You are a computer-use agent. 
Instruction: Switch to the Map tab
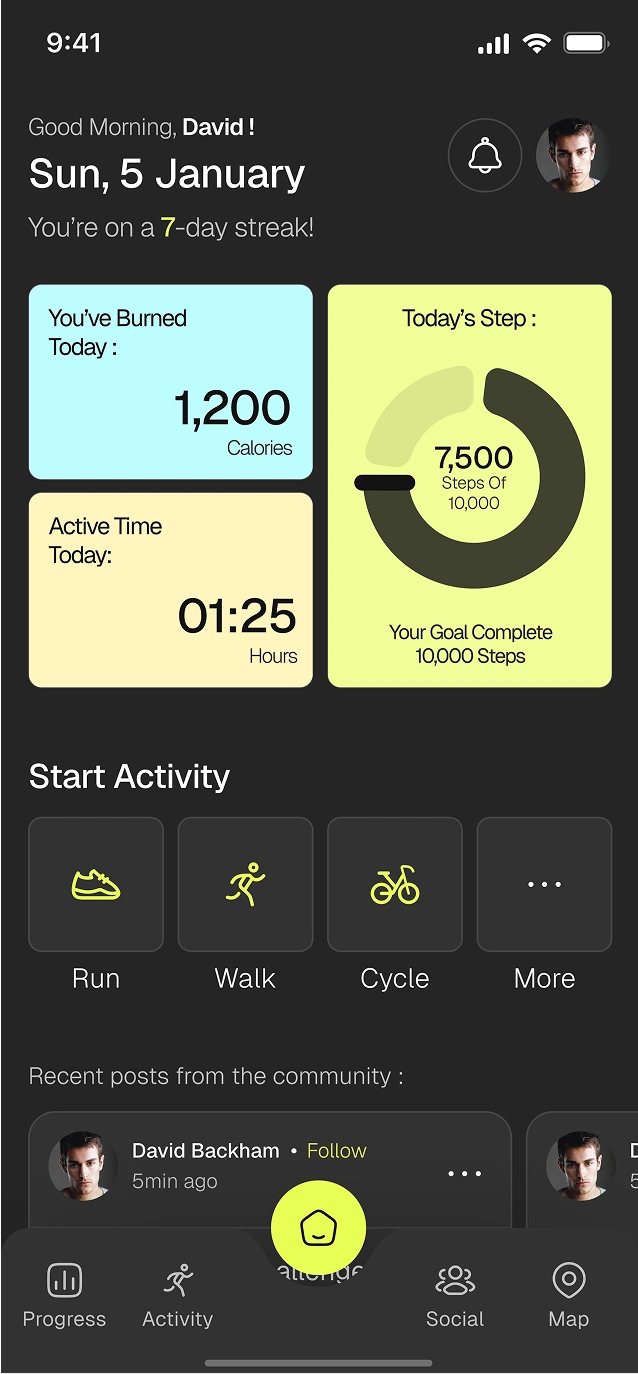[x=569, y=1296]
